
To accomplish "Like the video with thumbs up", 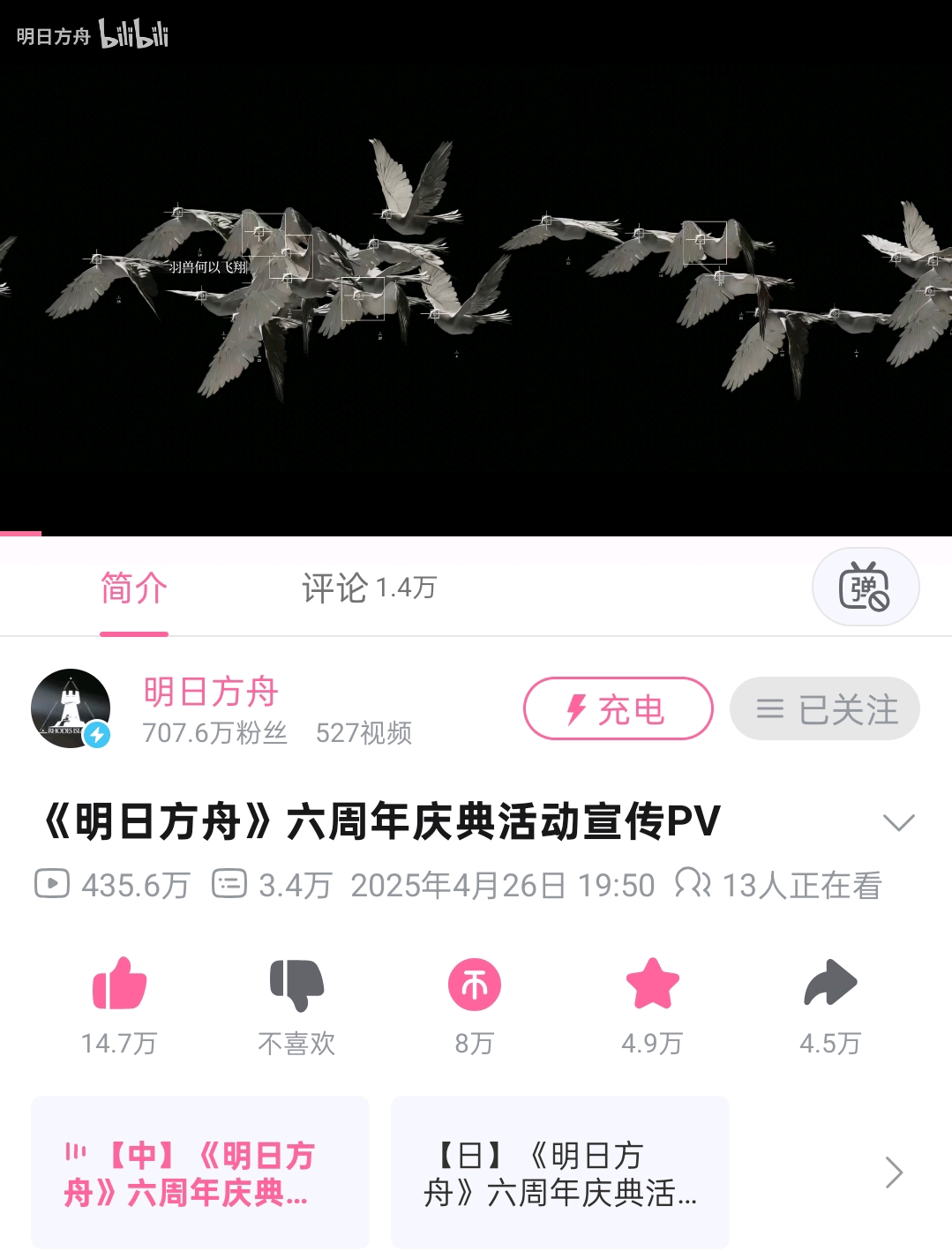I will (x=119, y=984).
